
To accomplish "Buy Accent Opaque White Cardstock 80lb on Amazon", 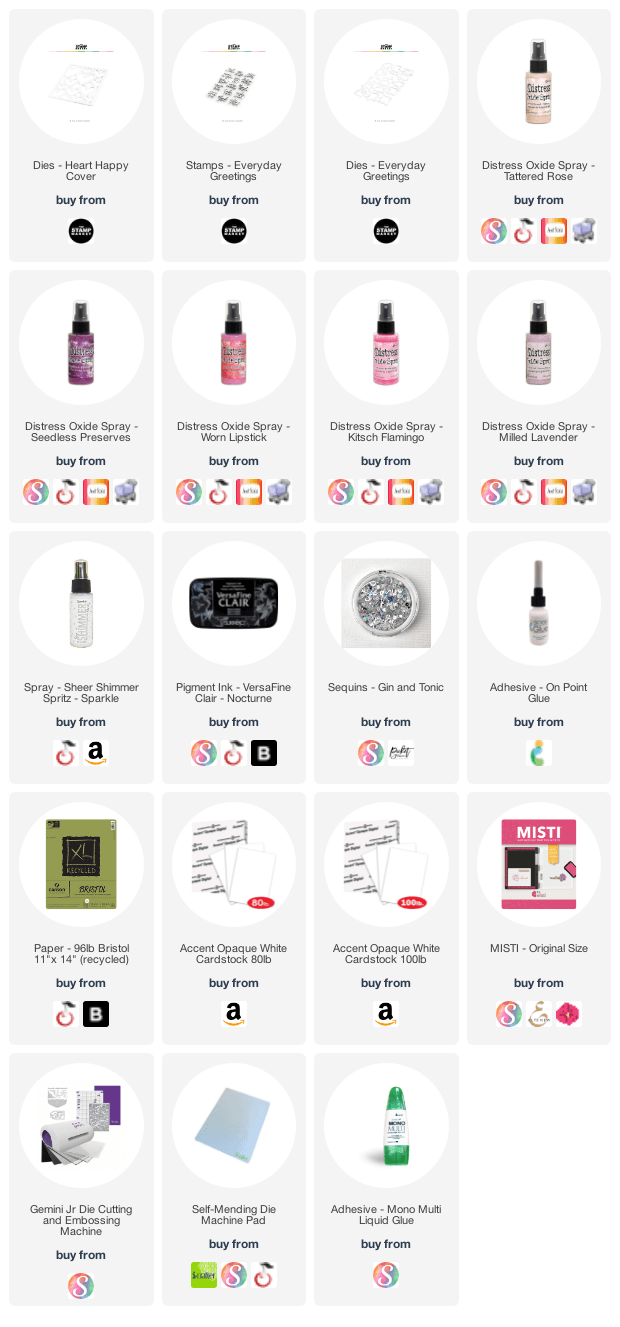I will (x=234, y=1015).
